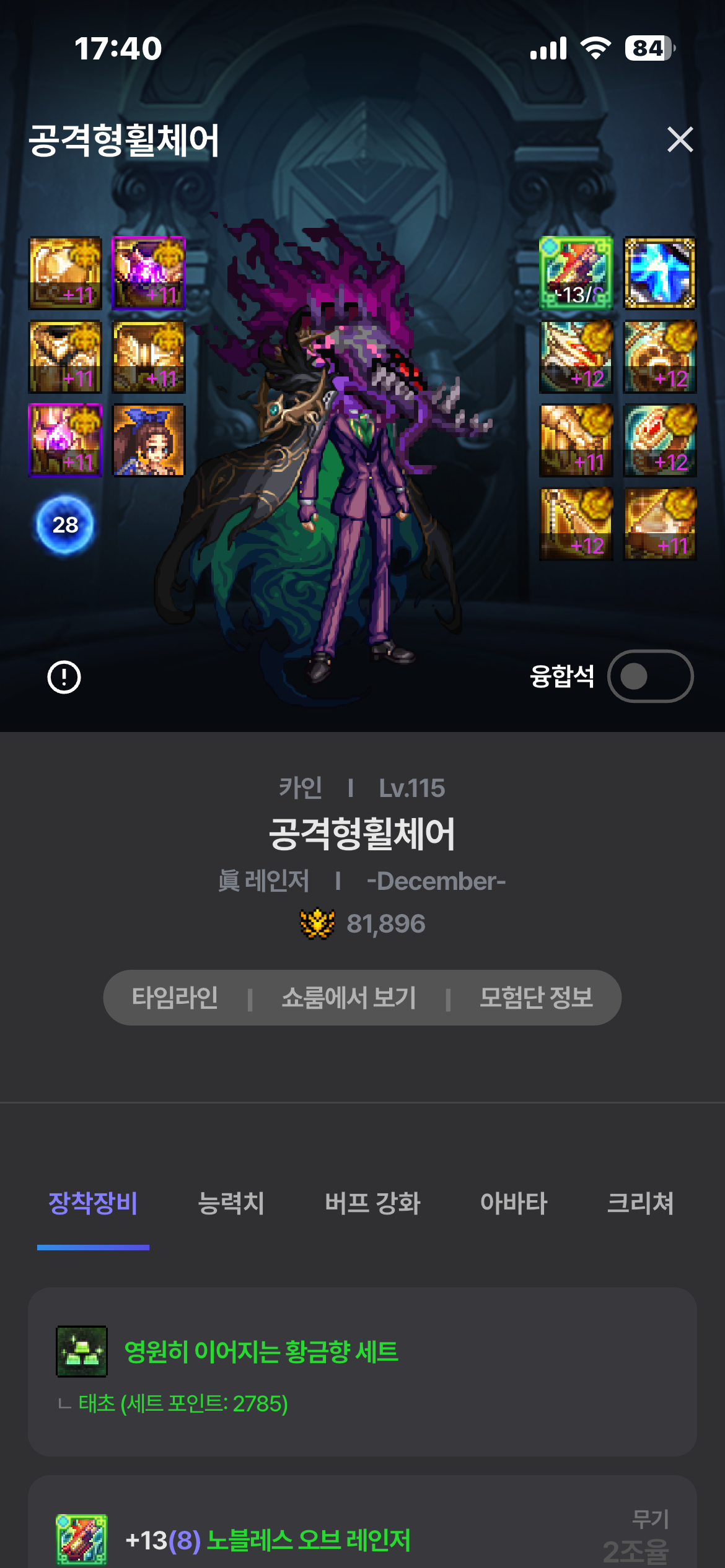The image size is (725, 1568).
Task: Open the info exclamation icon
Action: (64, 677)
